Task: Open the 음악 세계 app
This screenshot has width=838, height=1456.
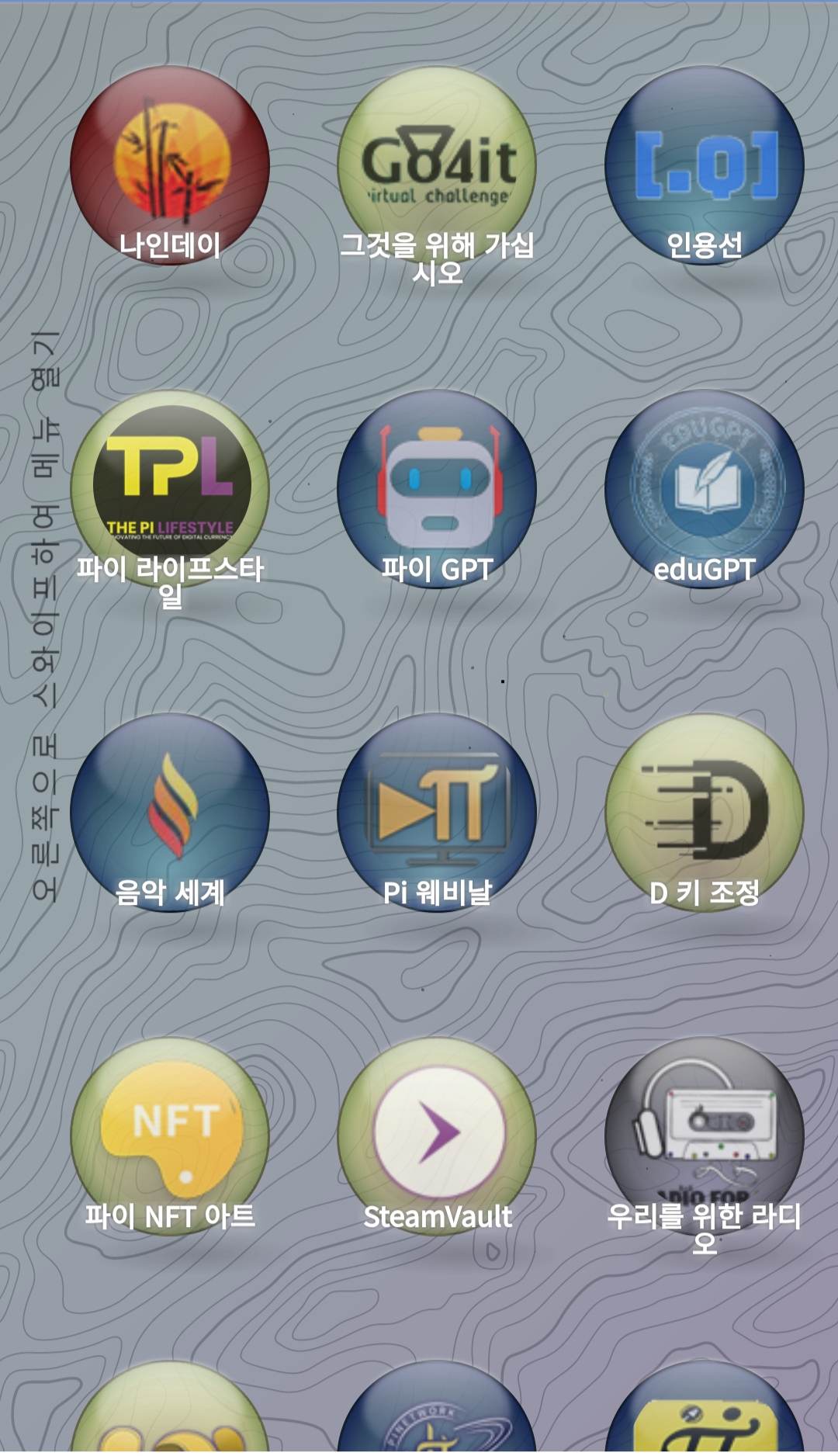Action: (x=170, y=813)
